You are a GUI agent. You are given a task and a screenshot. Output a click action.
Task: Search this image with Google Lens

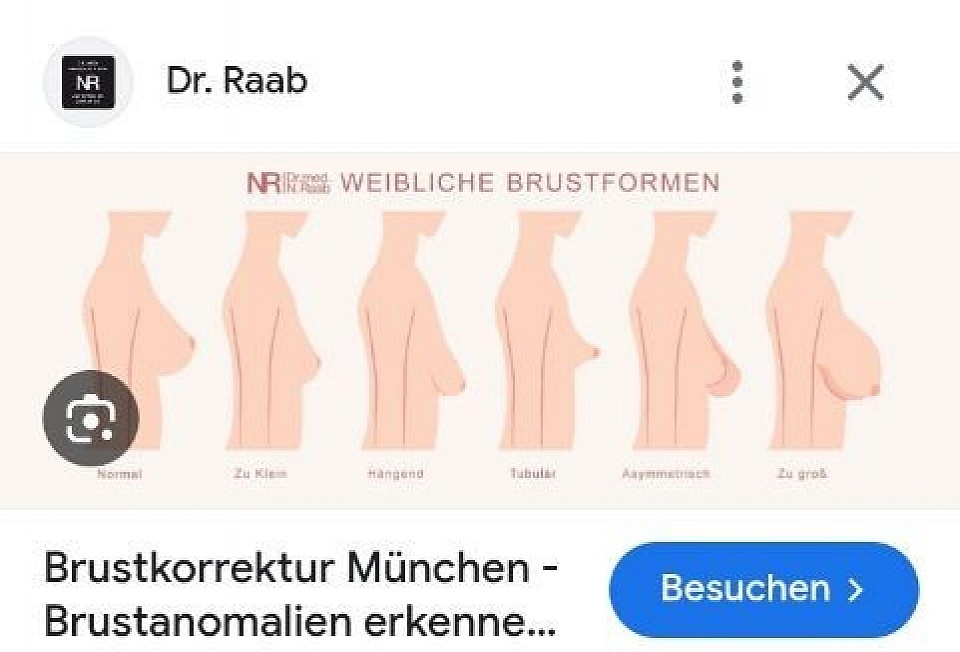[x=90, y=418]
